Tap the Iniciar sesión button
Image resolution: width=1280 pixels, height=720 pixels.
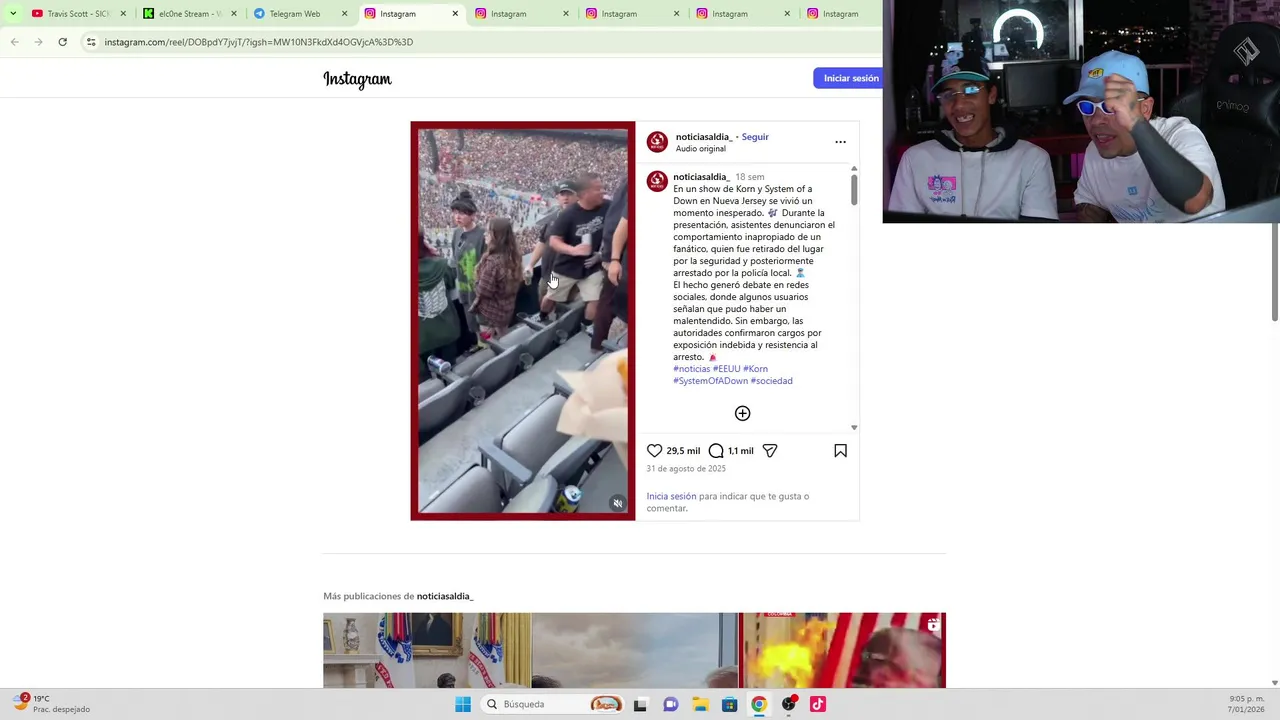point(850,78)
